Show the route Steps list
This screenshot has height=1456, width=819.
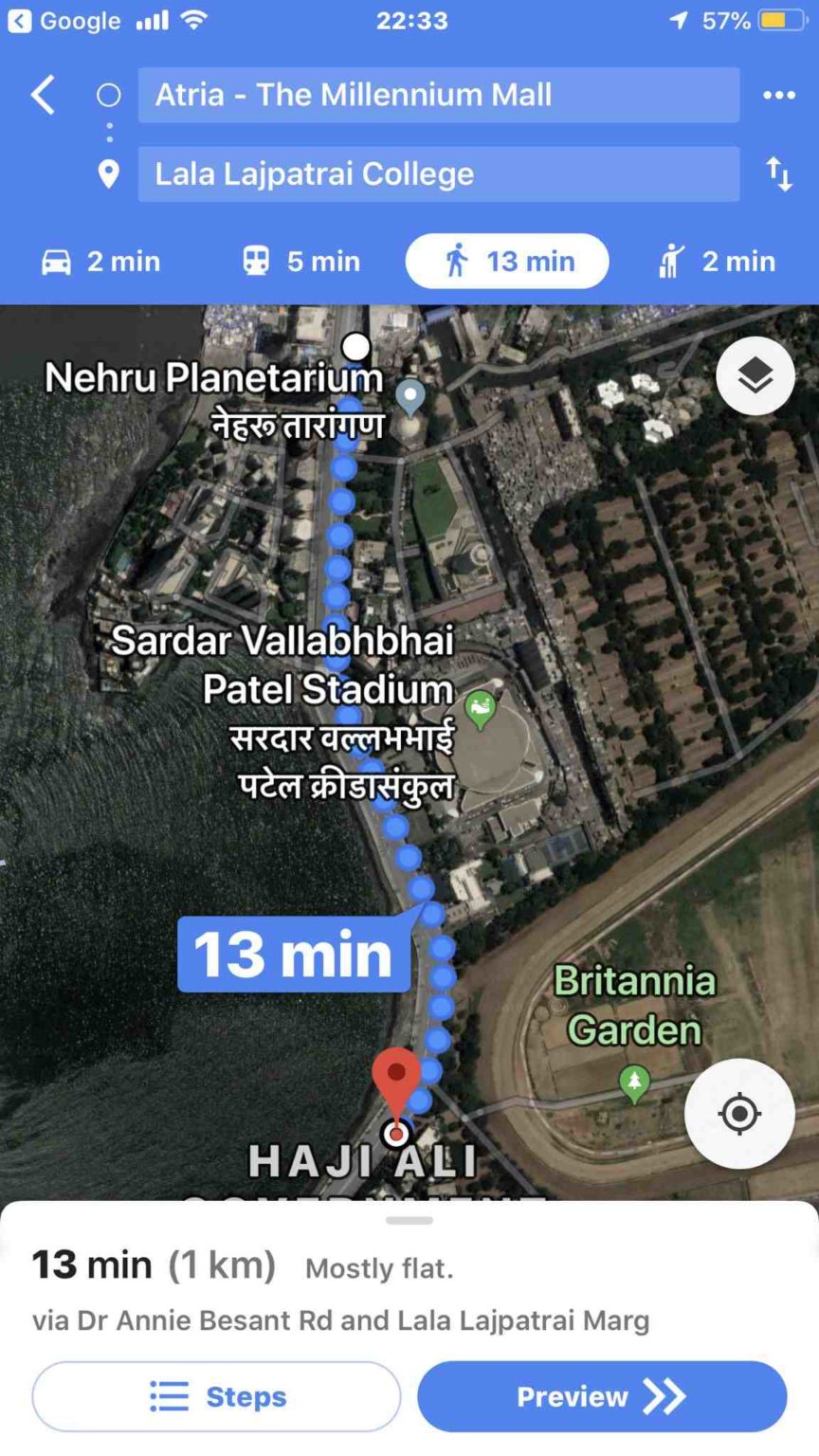coord(216,1396)
